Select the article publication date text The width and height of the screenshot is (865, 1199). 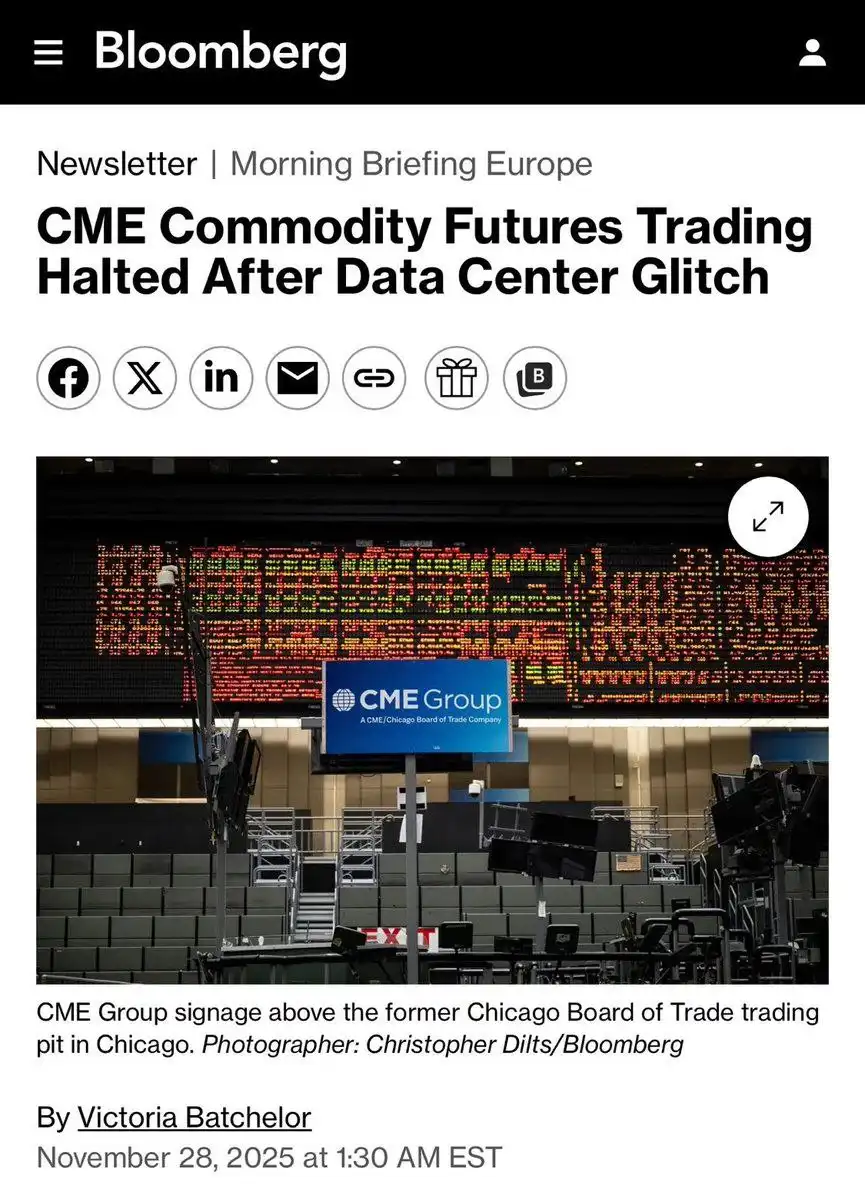[x=265, y=1157]
